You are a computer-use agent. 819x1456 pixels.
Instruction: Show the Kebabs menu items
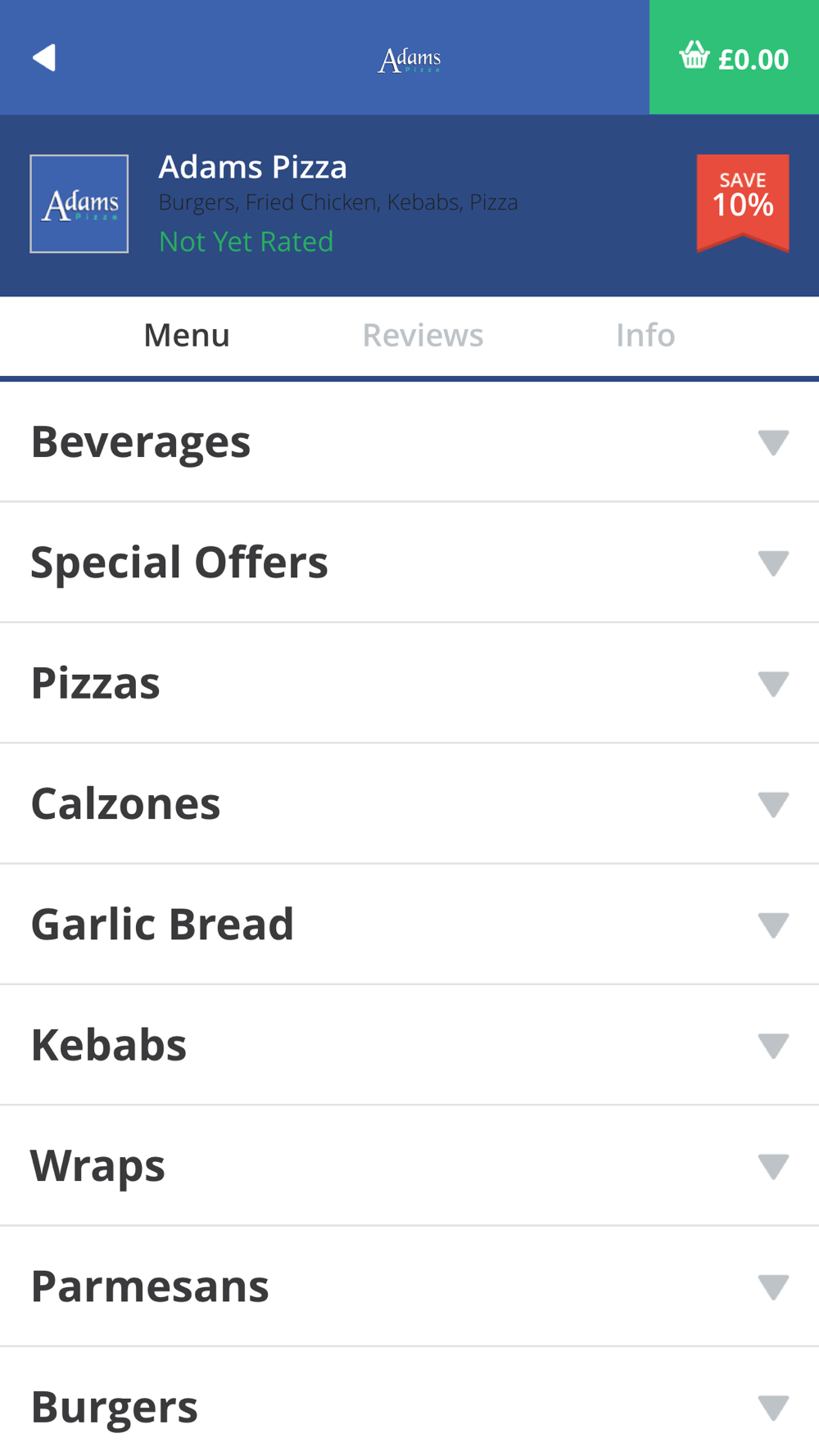409,1045
